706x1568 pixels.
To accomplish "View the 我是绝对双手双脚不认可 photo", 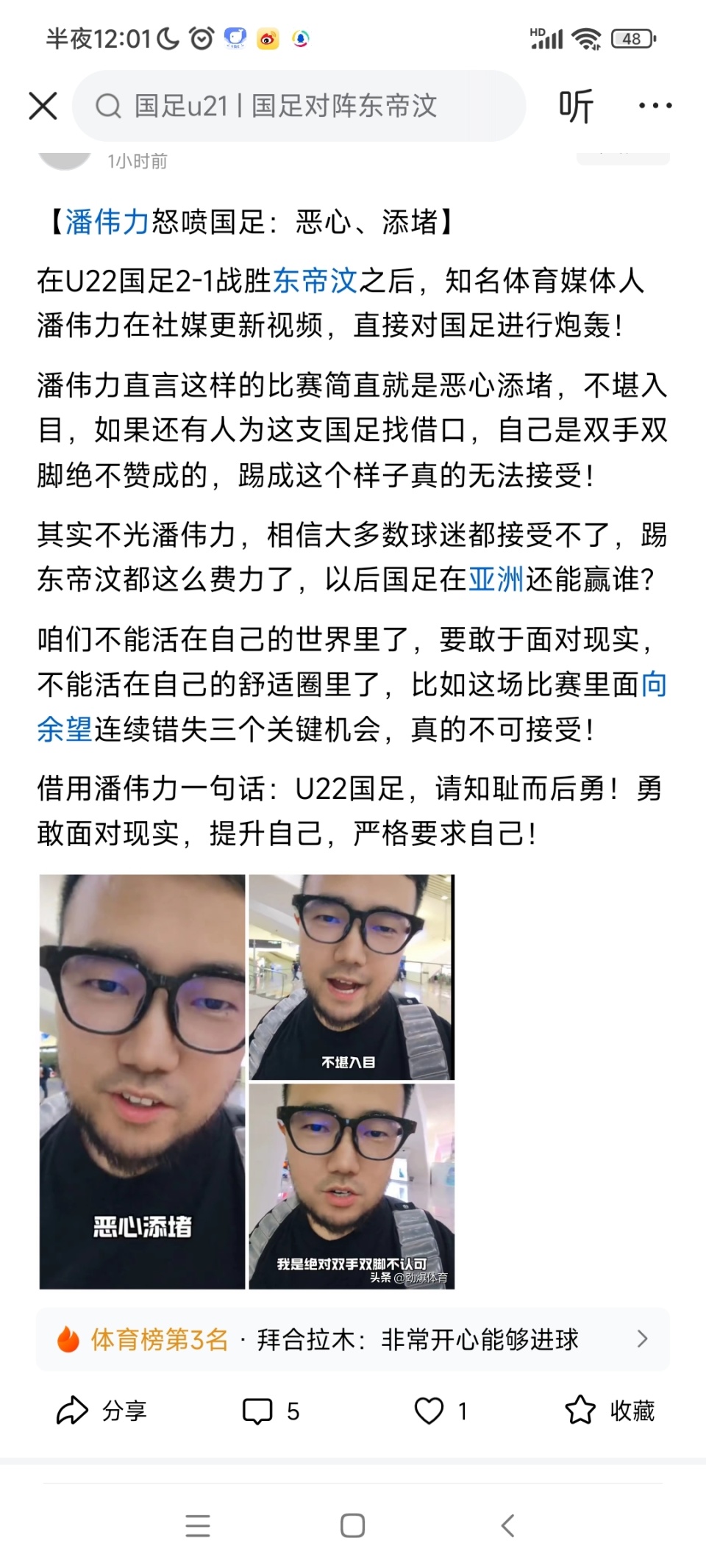I will pos(352,1186).
